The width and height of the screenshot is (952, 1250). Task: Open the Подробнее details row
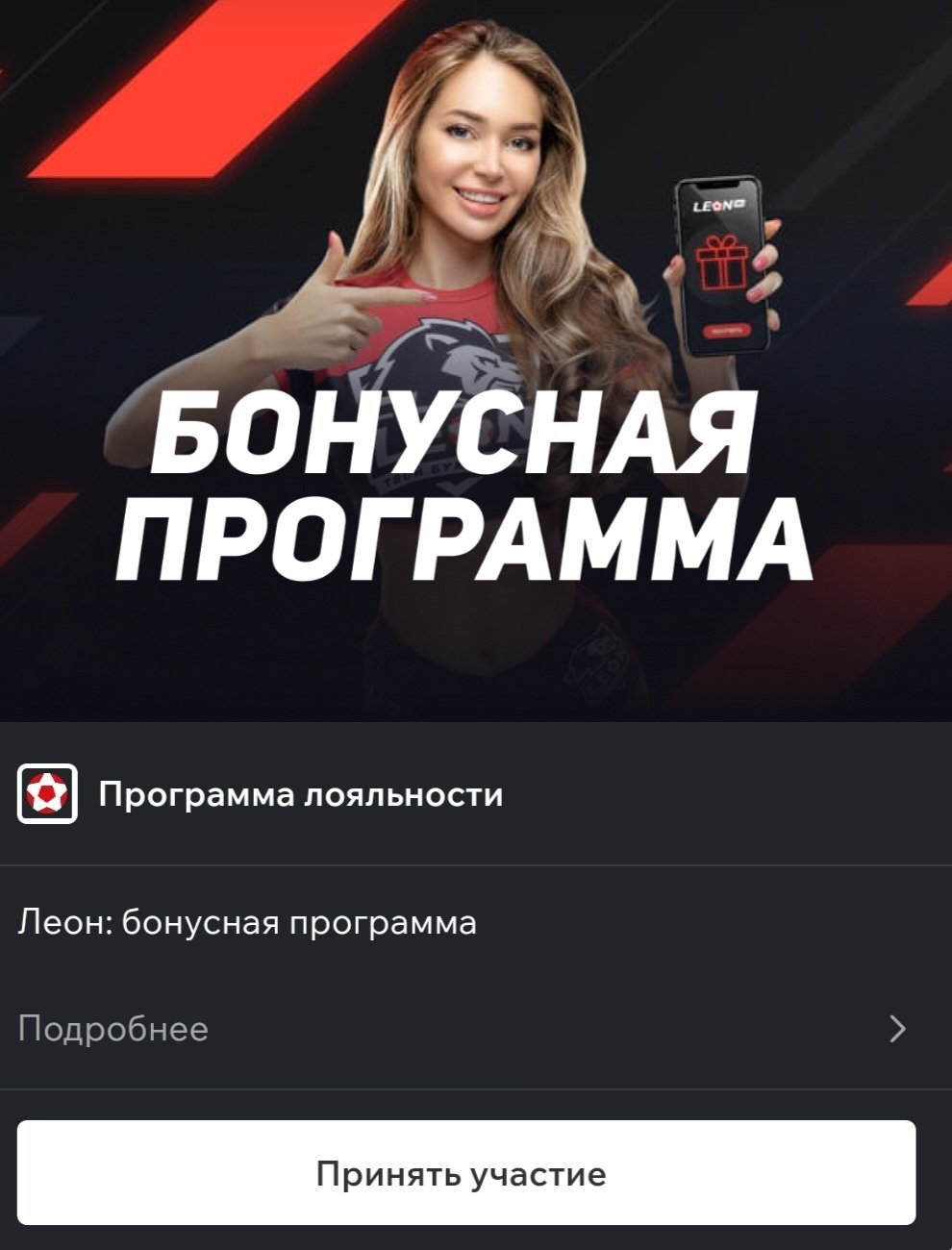coord(462,1029)
